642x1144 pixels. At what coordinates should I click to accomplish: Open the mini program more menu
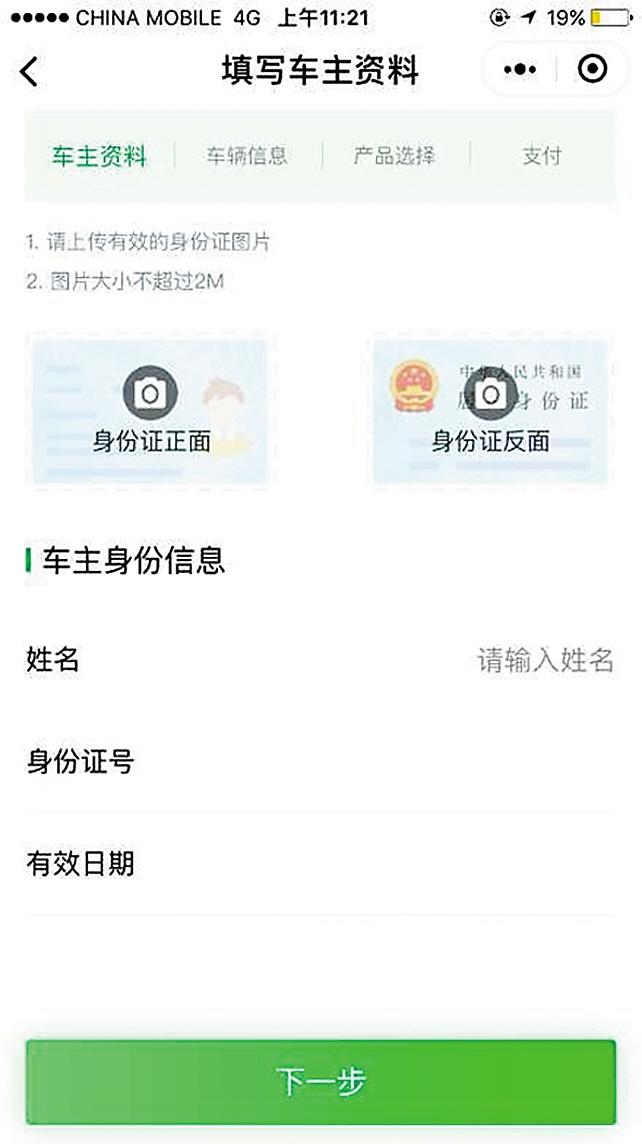tap(520, 70)
